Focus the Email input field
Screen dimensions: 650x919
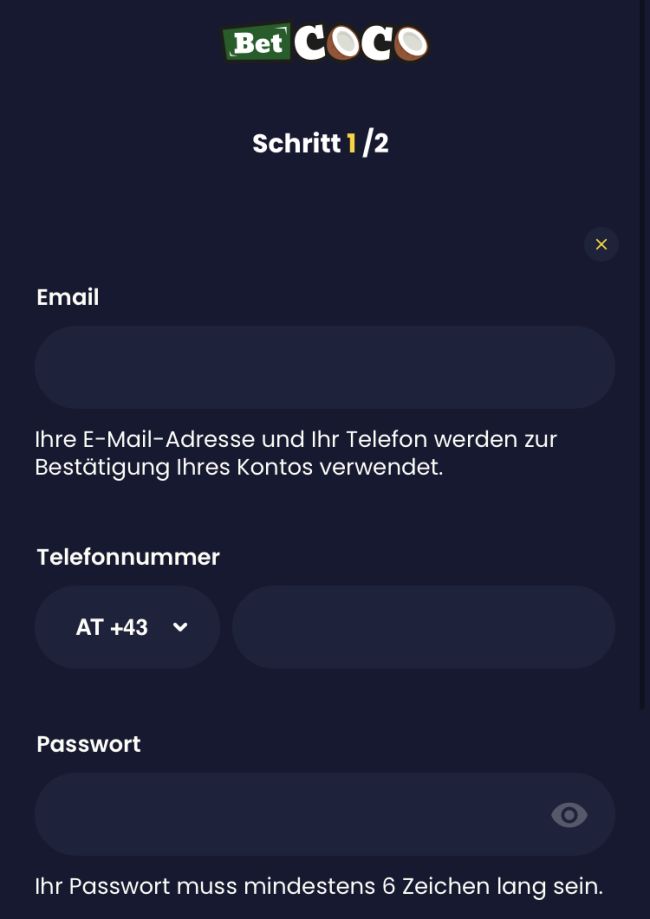point(324,367)
